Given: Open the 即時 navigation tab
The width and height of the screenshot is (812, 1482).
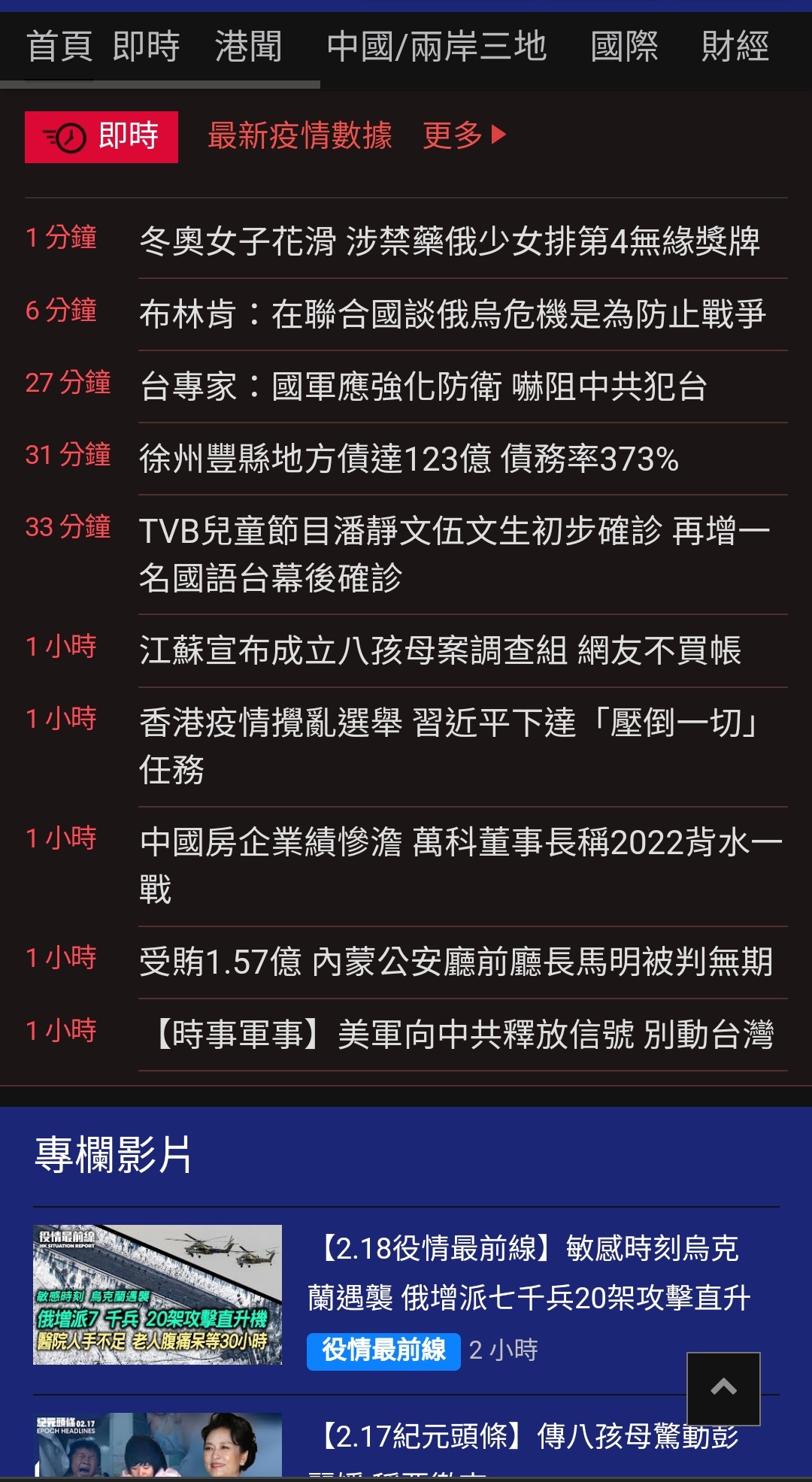Looking at the screenshot, I should tap(147, 47).
